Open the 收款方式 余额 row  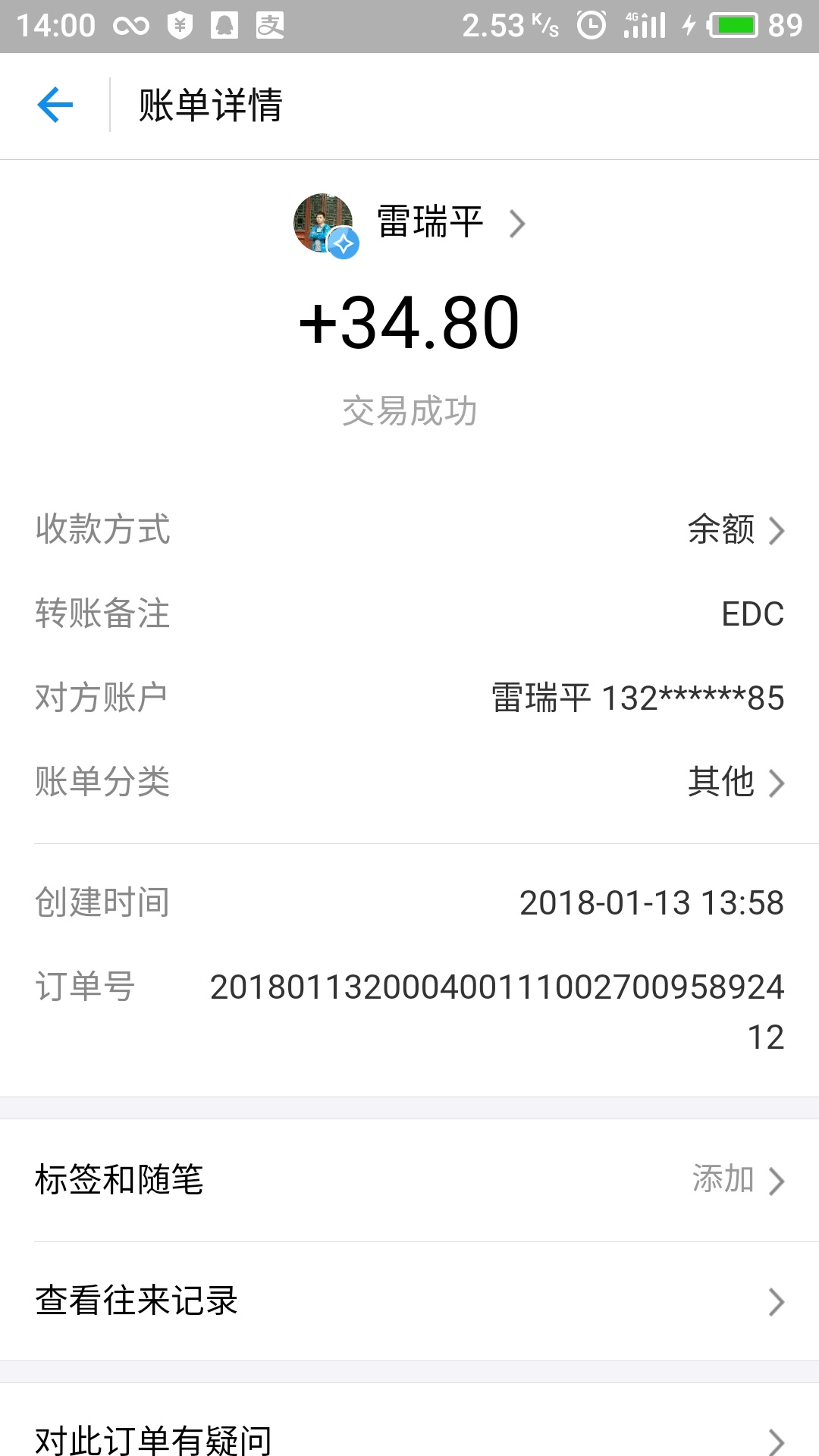click(733, 530)
